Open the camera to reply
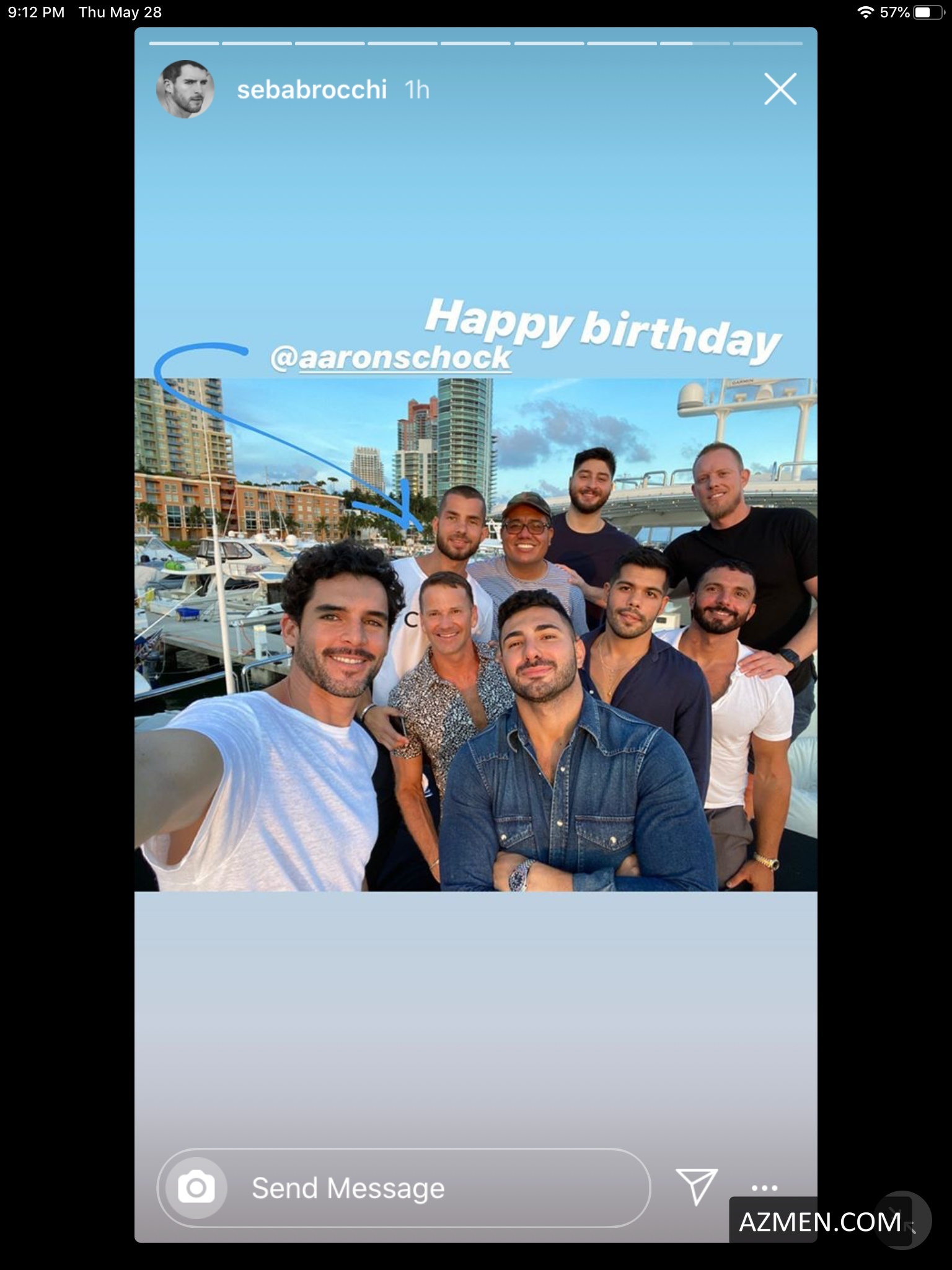 (x=196, y=1188)
